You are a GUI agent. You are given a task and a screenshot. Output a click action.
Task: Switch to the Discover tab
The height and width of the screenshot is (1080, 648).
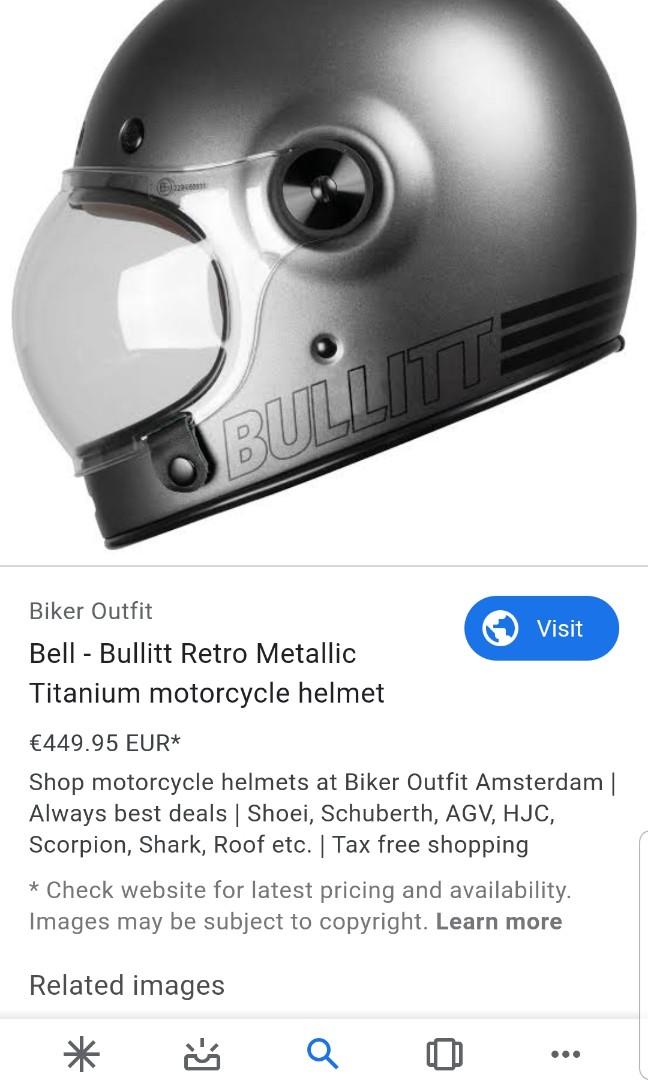pos(81,1052)
